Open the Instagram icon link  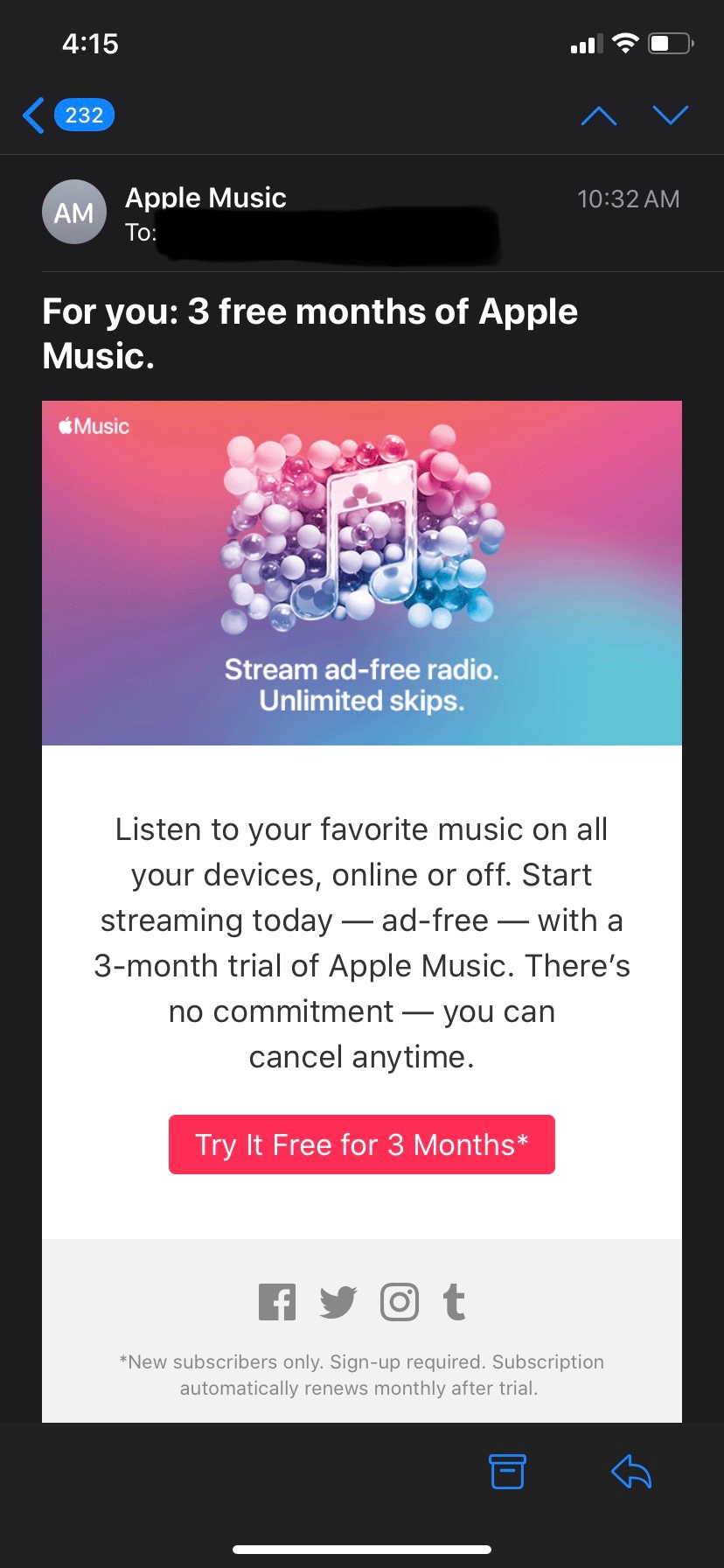pyautogui.click(x=399, y=1302)
